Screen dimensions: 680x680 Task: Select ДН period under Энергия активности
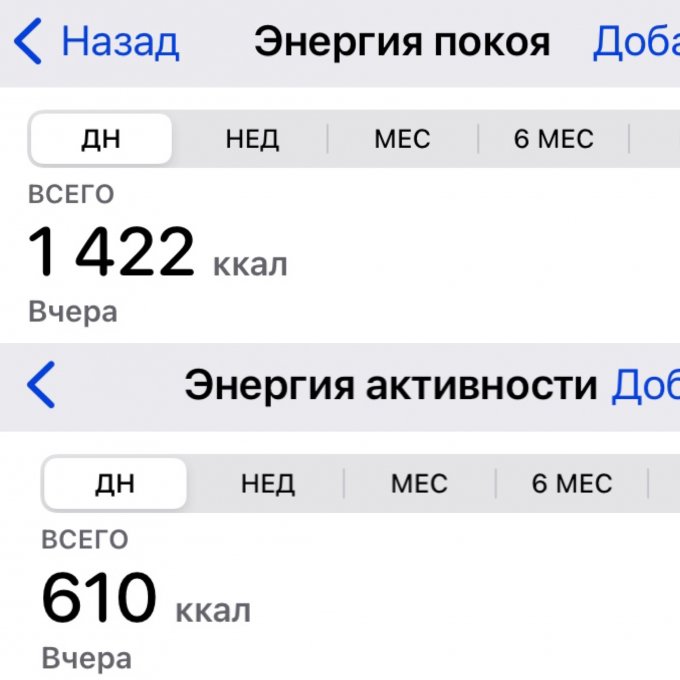click(x=115, y=485)
